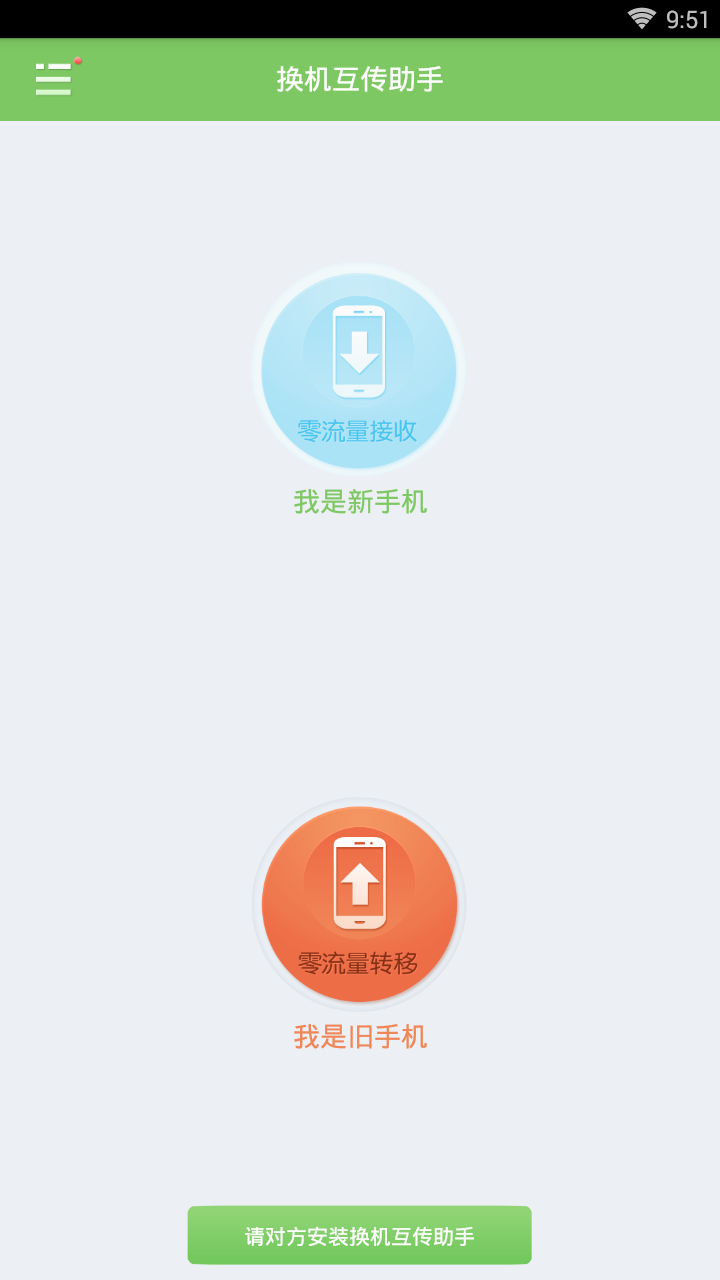
Task: Choose 零流量转移 for the old phone
Action: [x=359, y=904]
